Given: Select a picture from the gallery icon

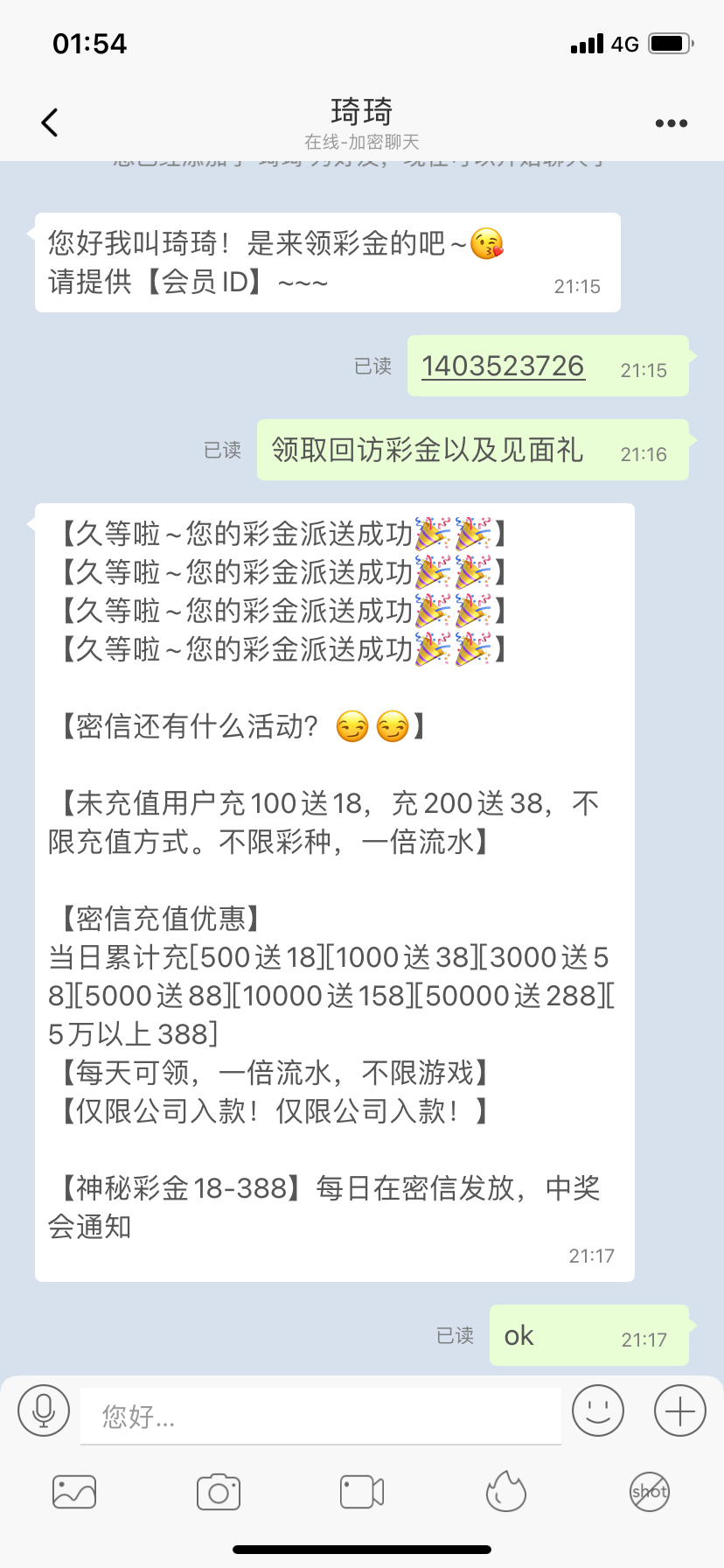Looking at the screenshot, I should (x=74, y=1492).
